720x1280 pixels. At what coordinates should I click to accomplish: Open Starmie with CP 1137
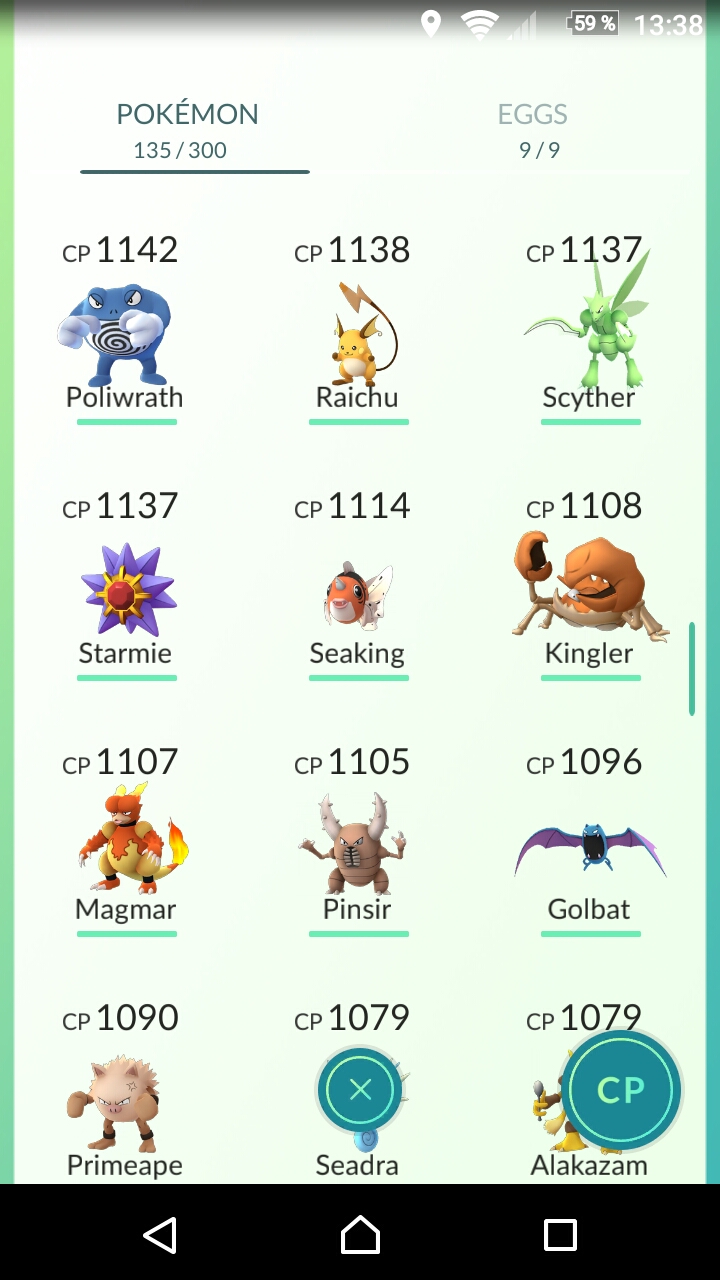[x=125, y=584]
